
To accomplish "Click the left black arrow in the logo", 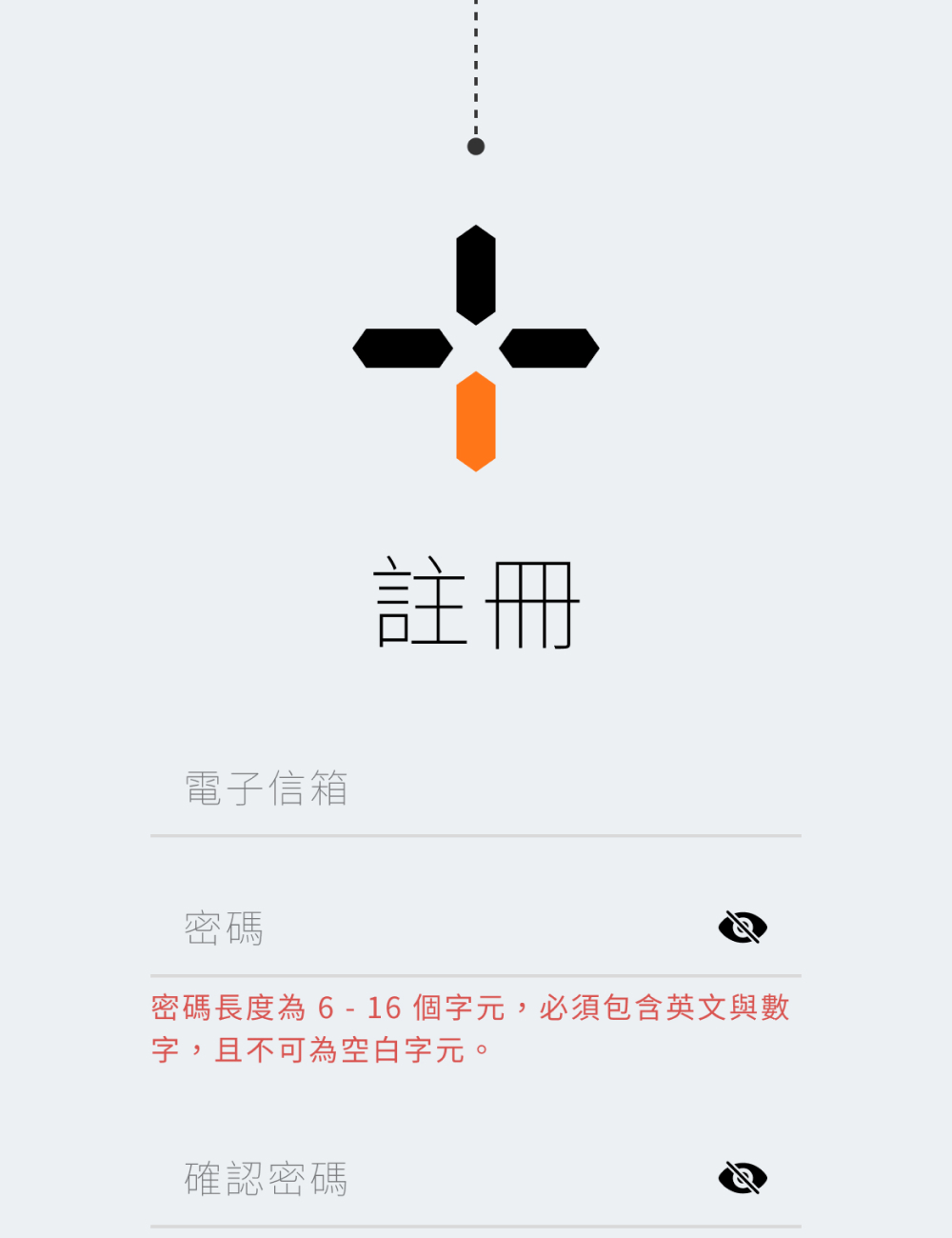I will pyautogui.click(x=403, y=348).
